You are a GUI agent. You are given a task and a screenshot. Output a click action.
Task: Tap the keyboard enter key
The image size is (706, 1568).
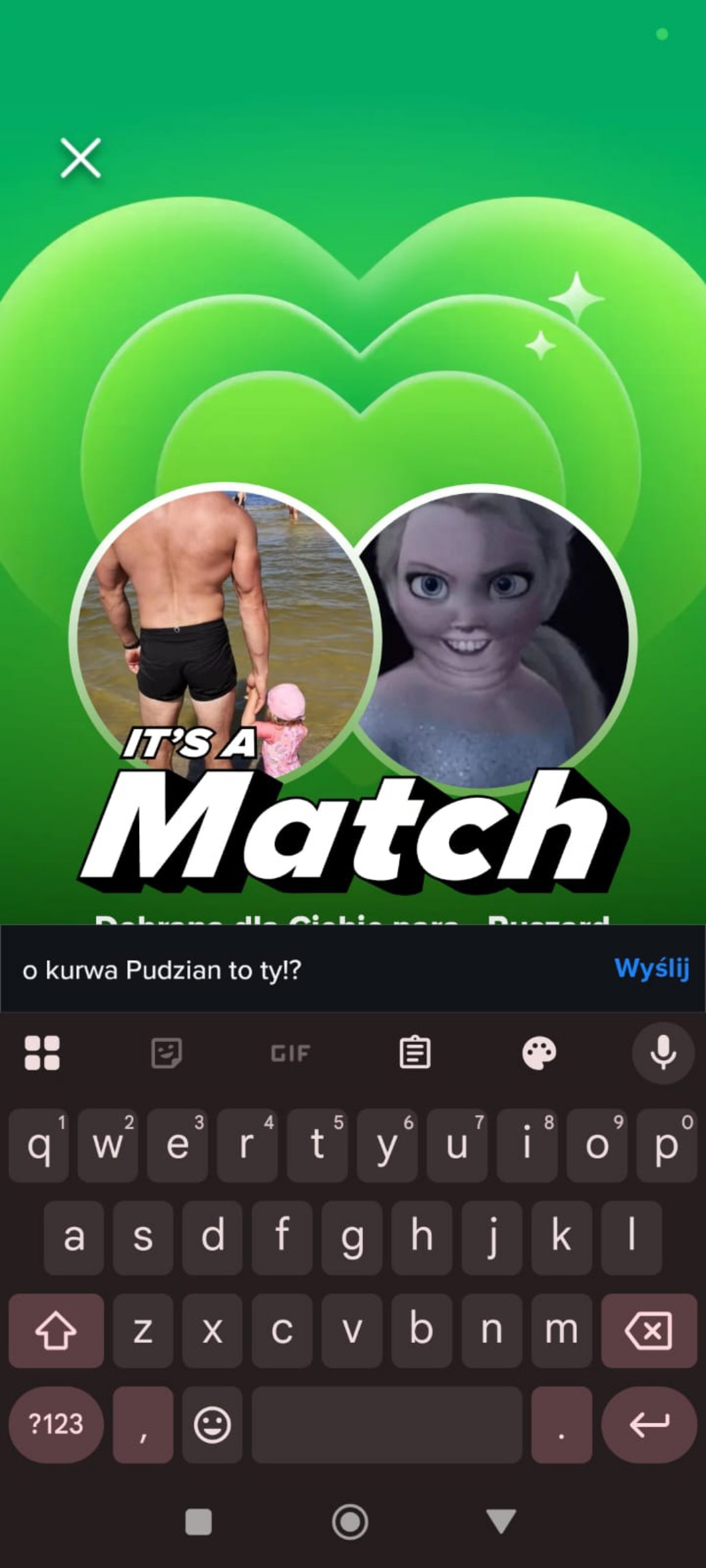[x=648, y=1424]
